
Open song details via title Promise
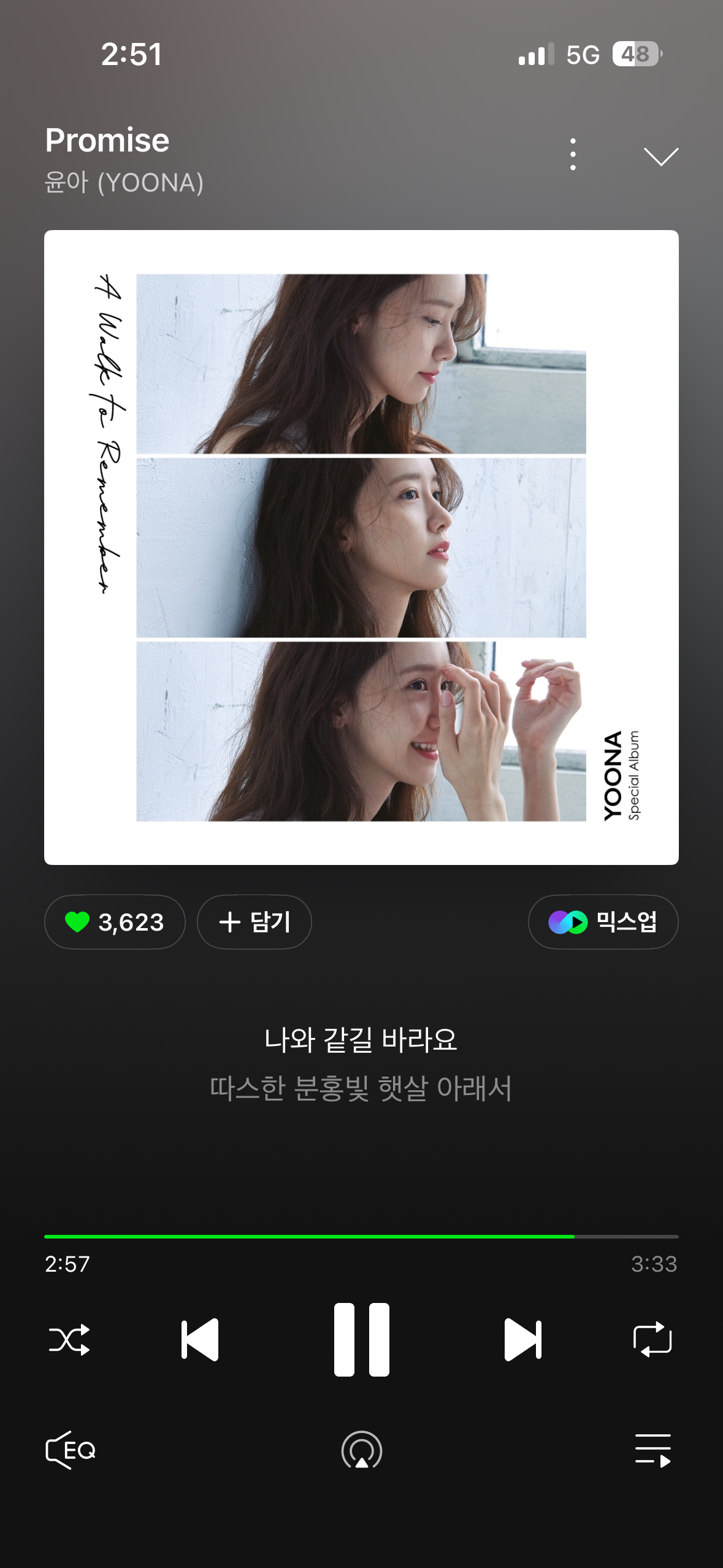click(107, 140)
